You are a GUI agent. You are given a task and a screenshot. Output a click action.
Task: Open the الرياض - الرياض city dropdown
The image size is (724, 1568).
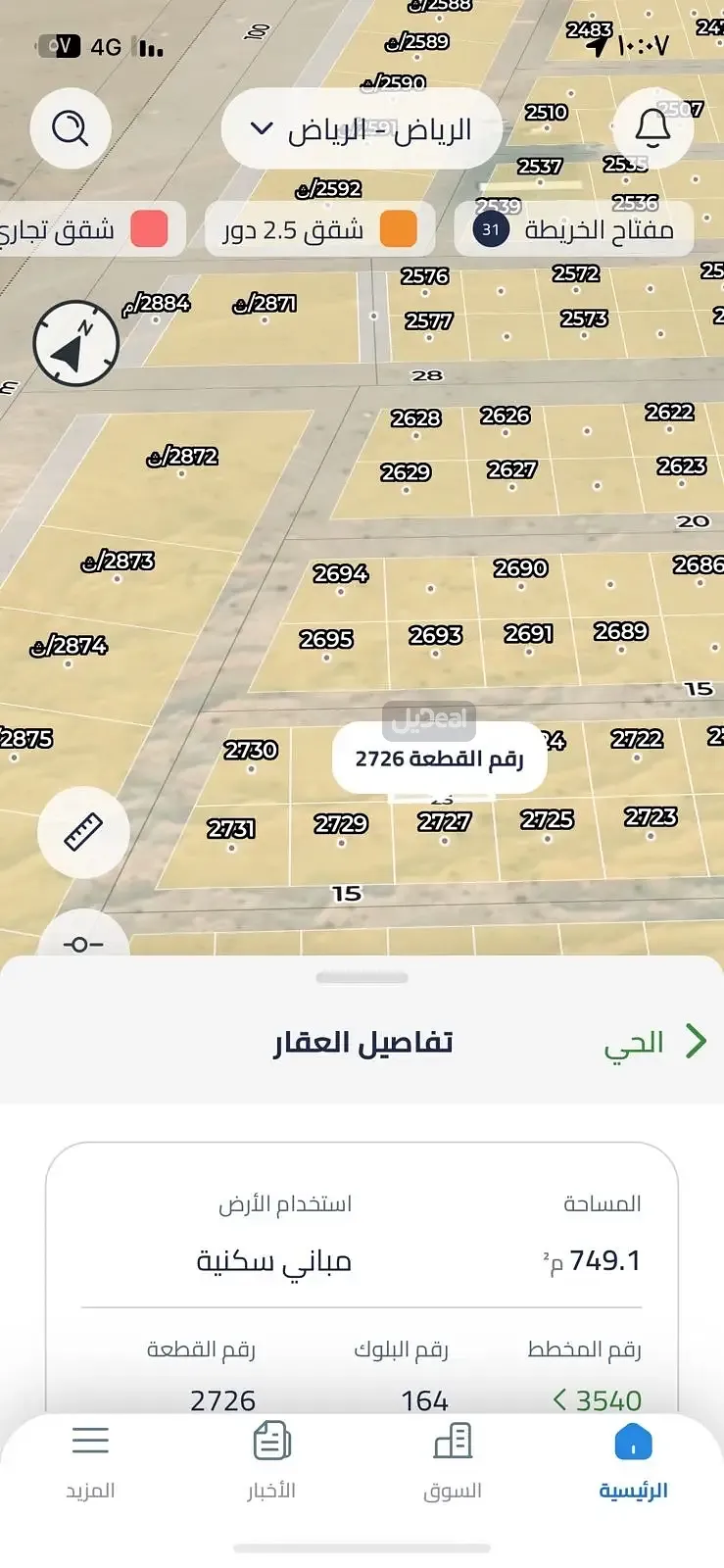click(360, 128)
